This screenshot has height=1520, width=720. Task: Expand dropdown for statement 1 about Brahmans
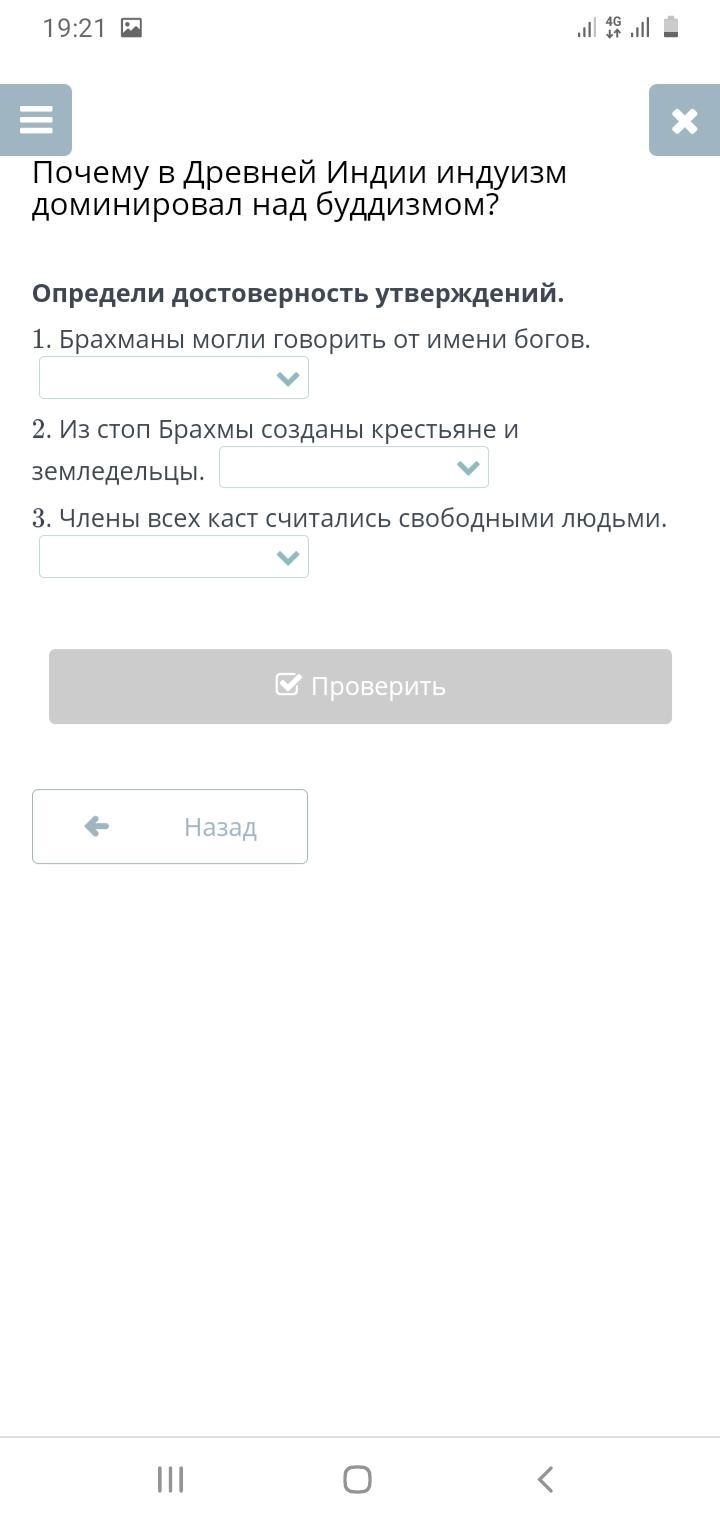click(x=174, y=378)
